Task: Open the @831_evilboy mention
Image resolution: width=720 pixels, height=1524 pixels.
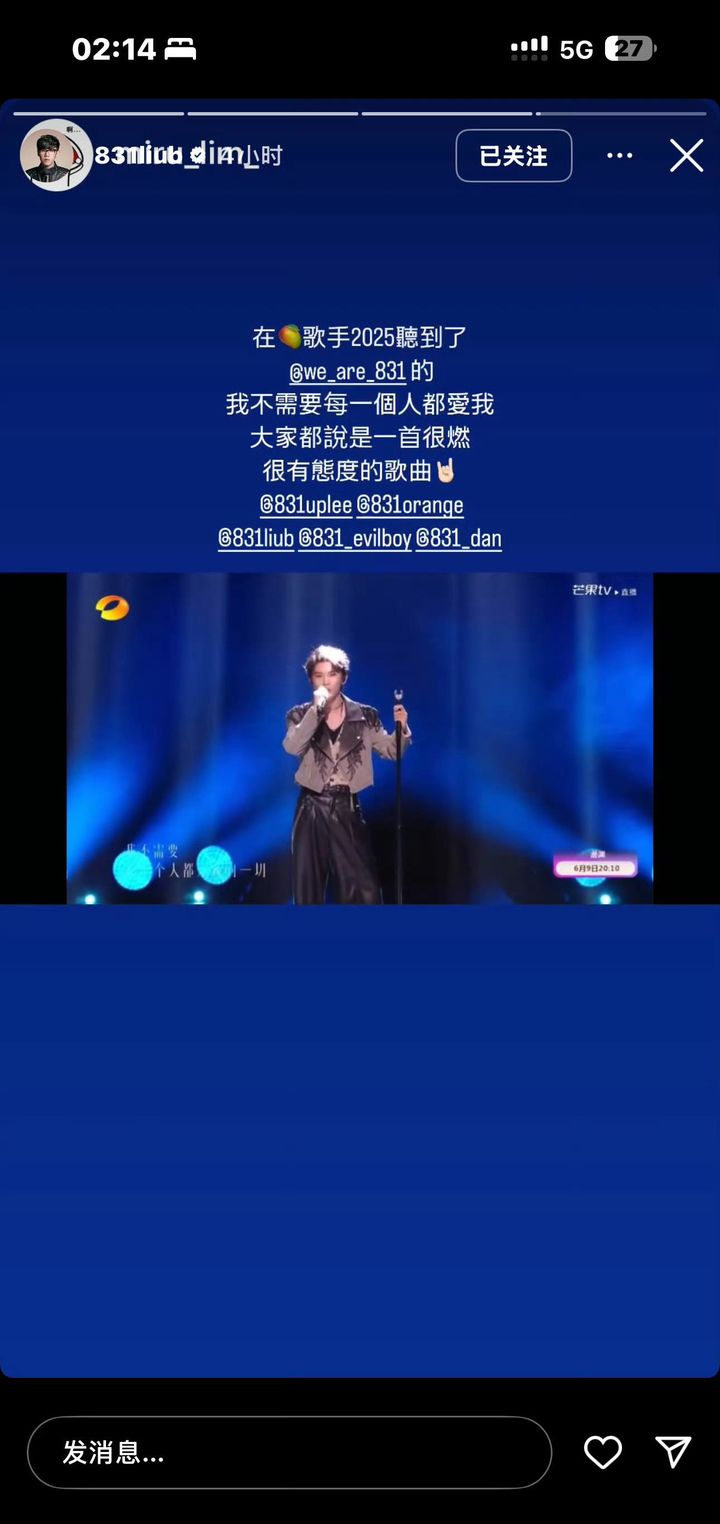Action: click(355, 539)
